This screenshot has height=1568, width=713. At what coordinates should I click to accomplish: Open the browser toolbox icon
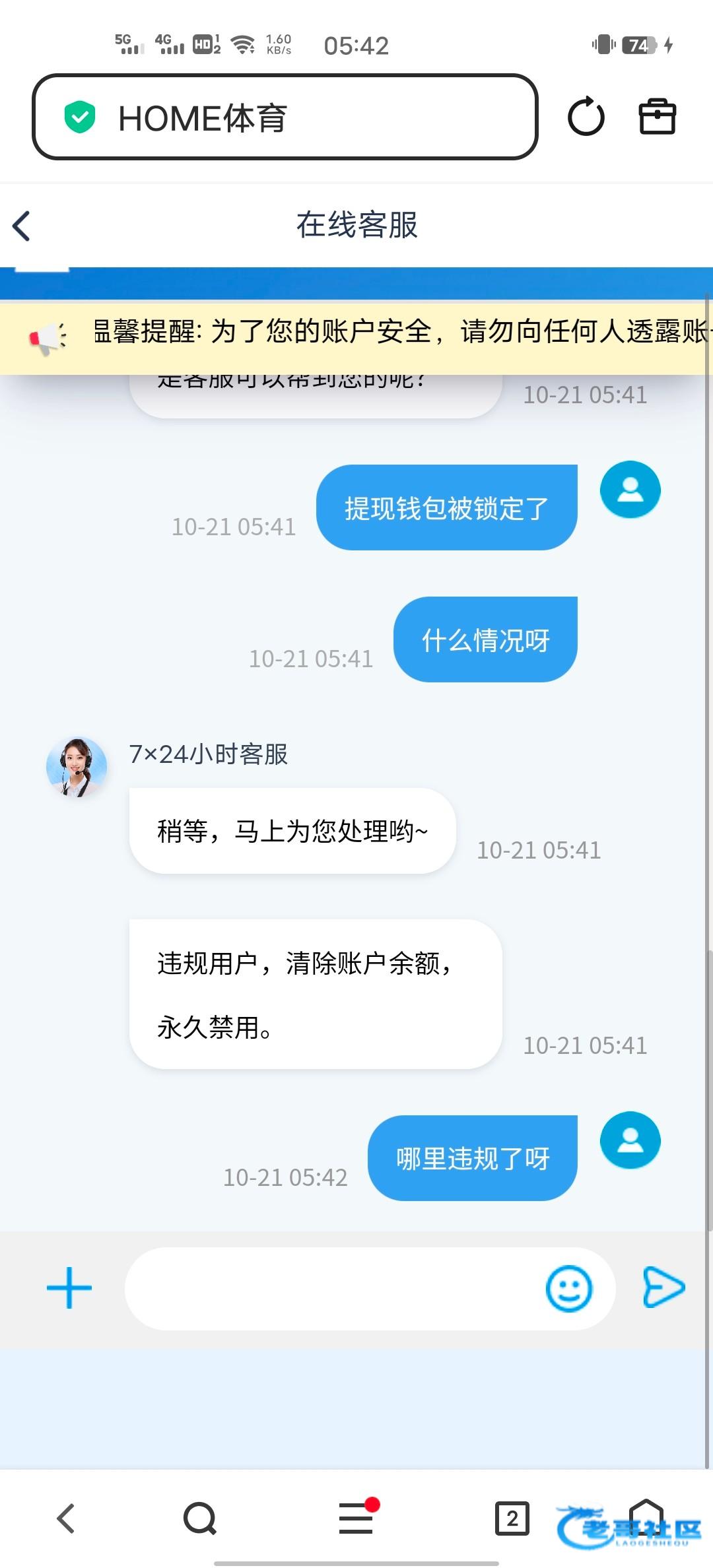(657, 117)
